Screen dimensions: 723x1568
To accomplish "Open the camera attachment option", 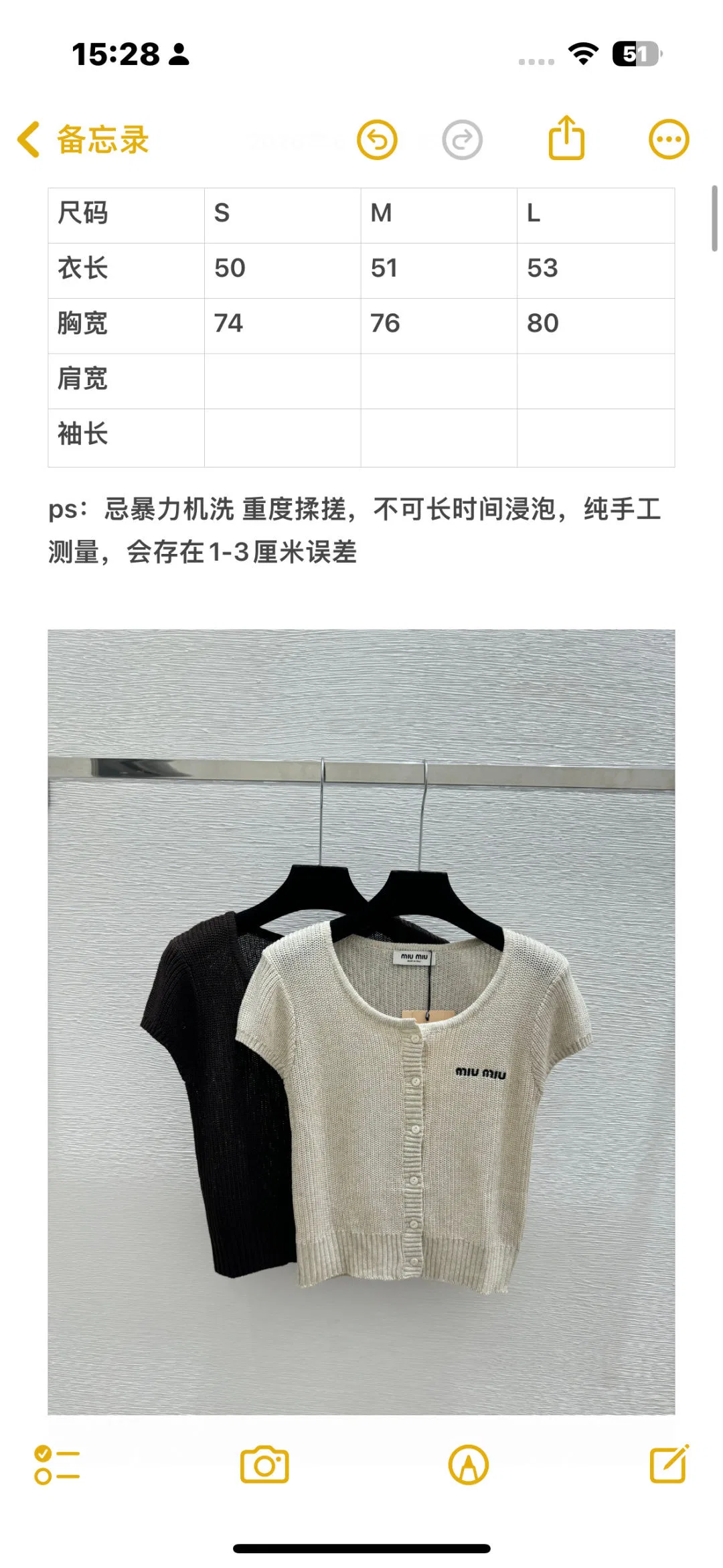I will pyautogui.click(x=264, y=1465).
